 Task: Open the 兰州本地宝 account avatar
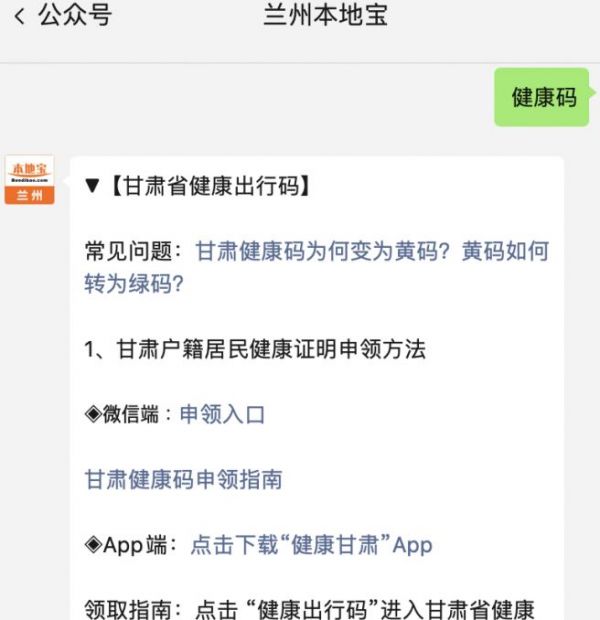click(30, 180)
